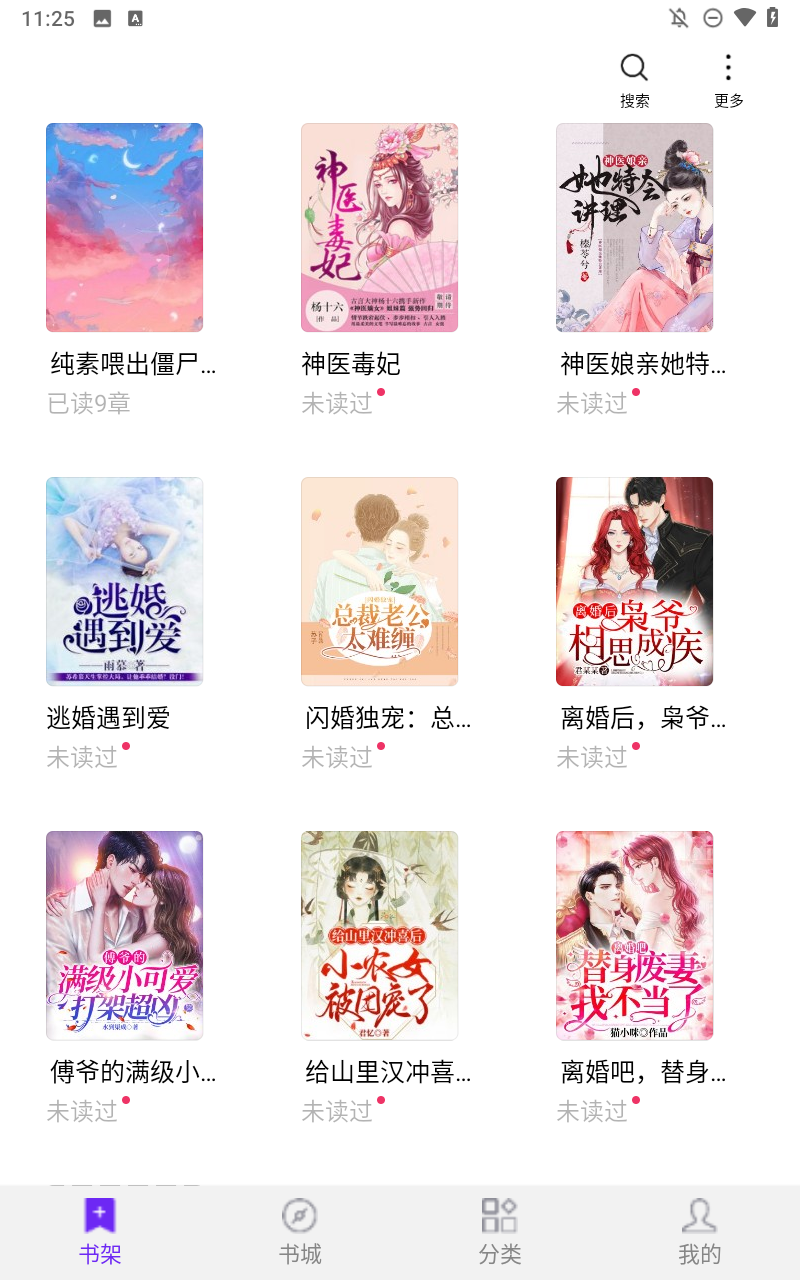Open the book 离婚吧，替身废妻我不当了
This screenshot has width=800, height=1280.
[x=634, y=935]
